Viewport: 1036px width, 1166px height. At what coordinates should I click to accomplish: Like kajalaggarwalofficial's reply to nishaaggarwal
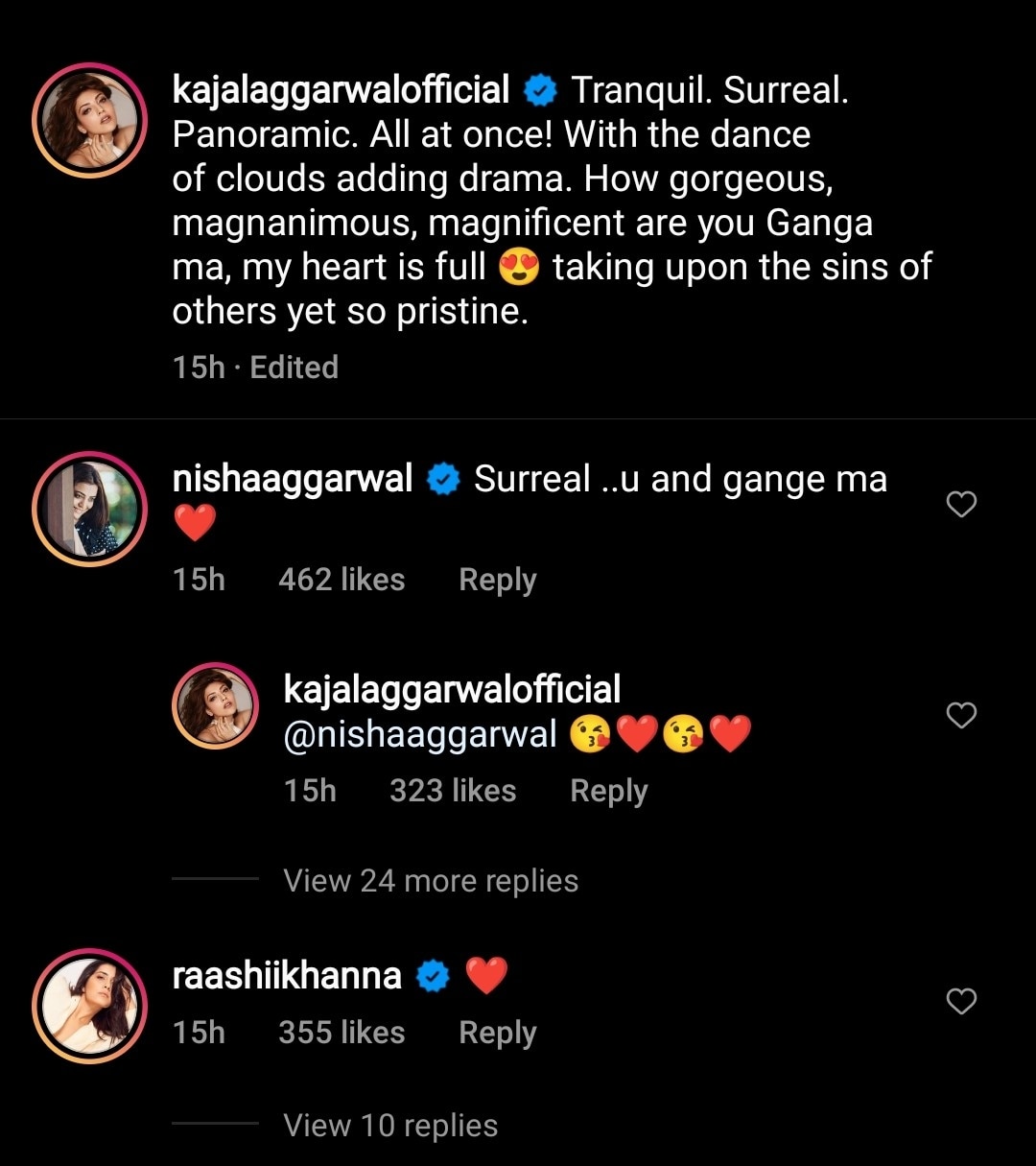[961, 715]
